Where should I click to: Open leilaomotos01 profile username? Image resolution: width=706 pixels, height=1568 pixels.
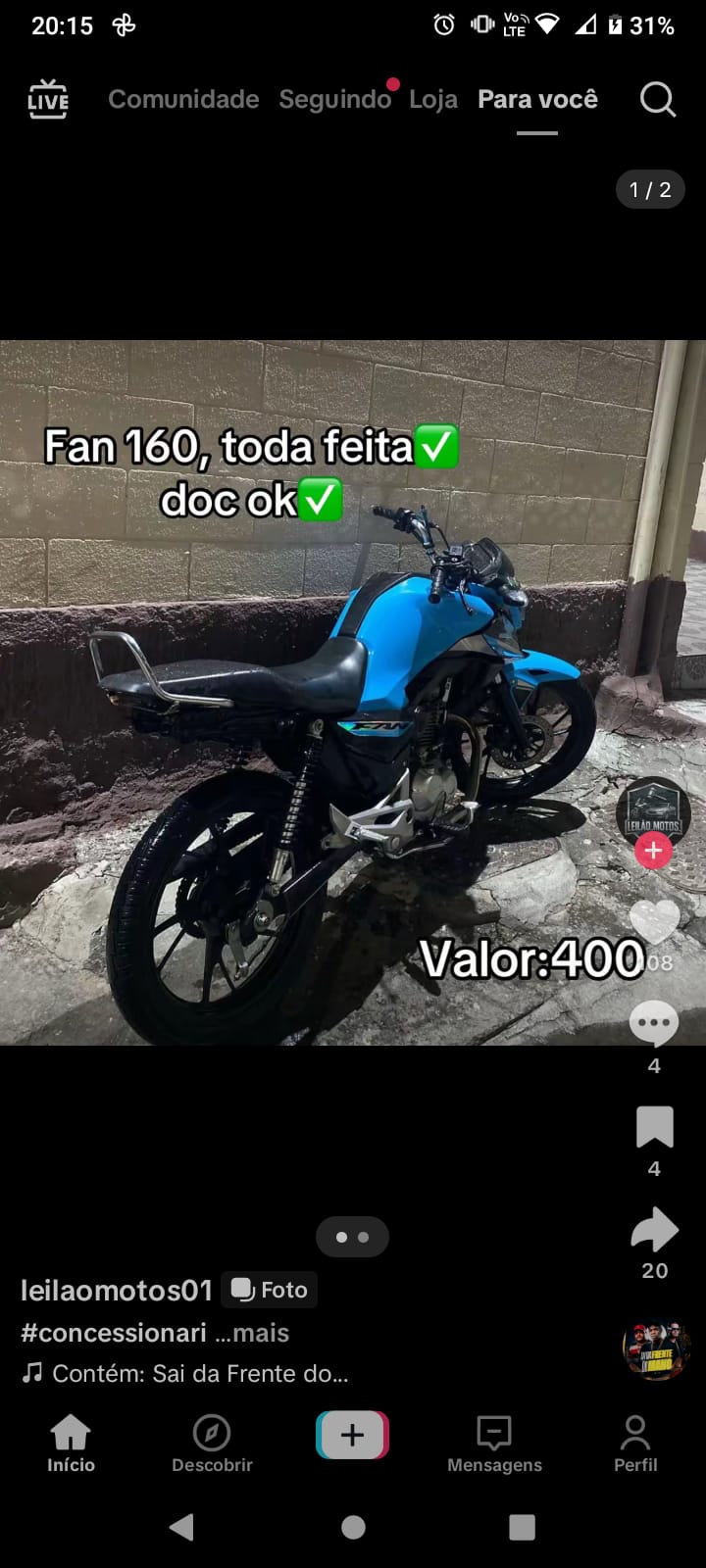(x=117, y=1291)
